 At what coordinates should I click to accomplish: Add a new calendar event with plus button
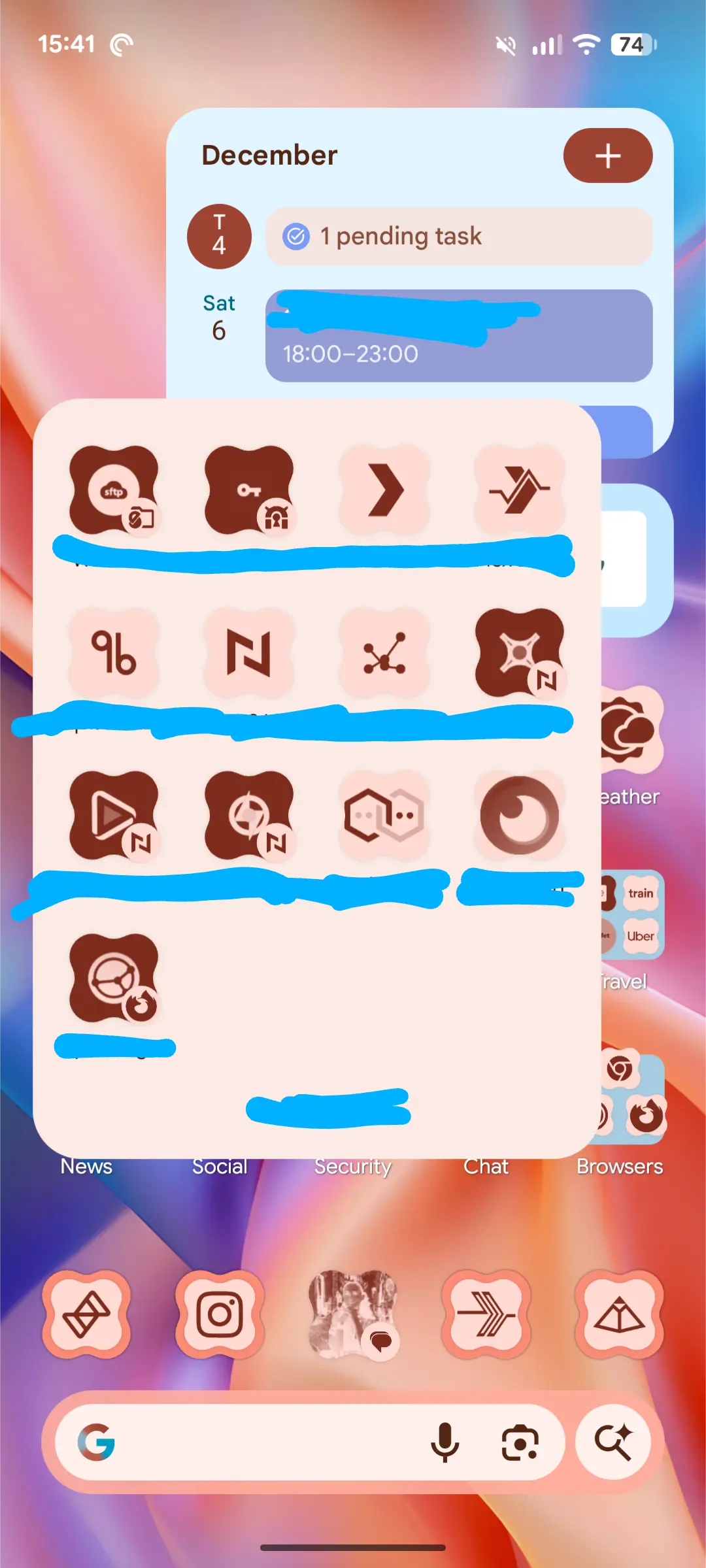coord(607,156)
